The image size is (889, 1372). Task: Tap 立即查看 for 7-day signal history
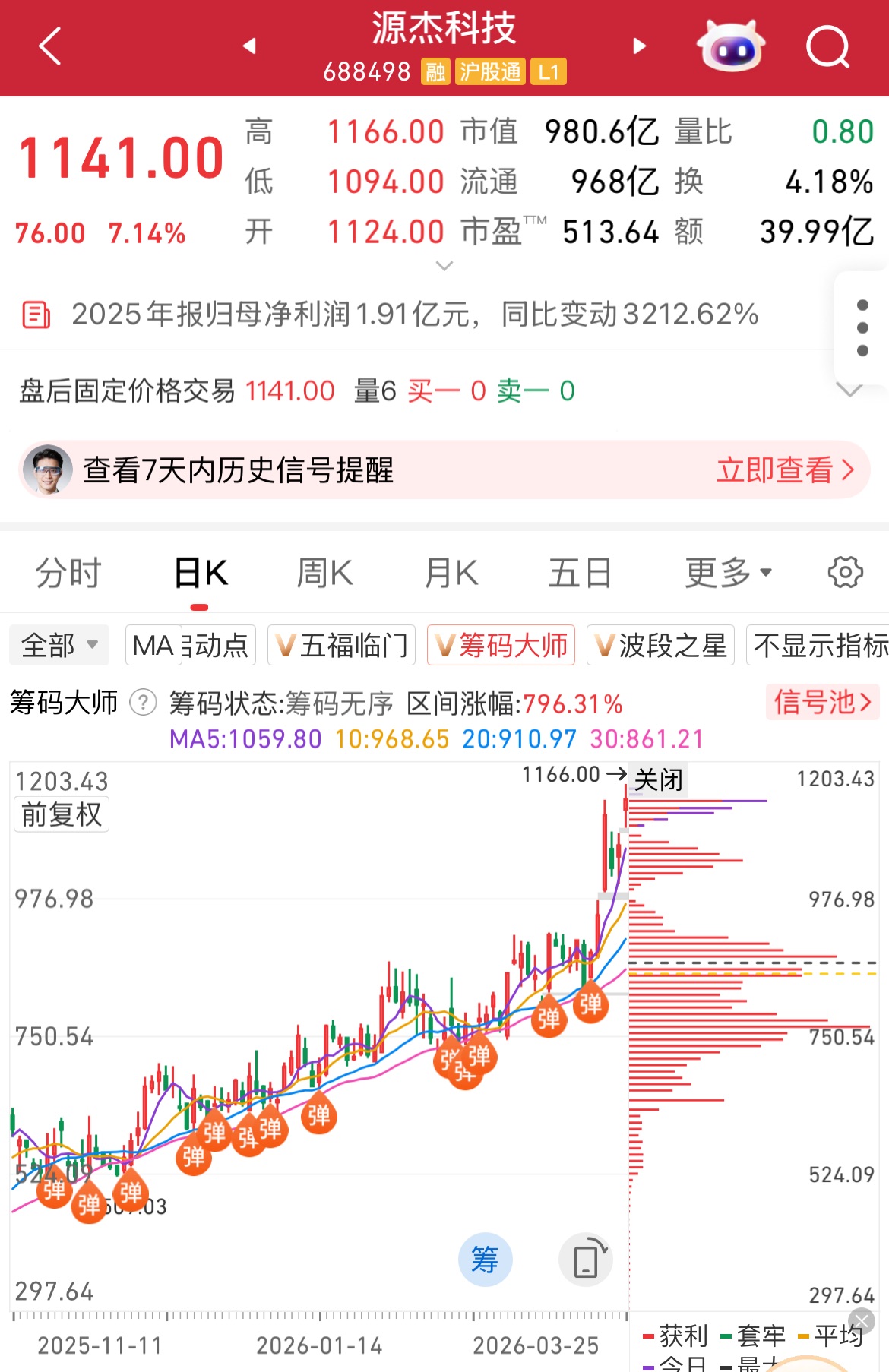[x=785, y=470]
